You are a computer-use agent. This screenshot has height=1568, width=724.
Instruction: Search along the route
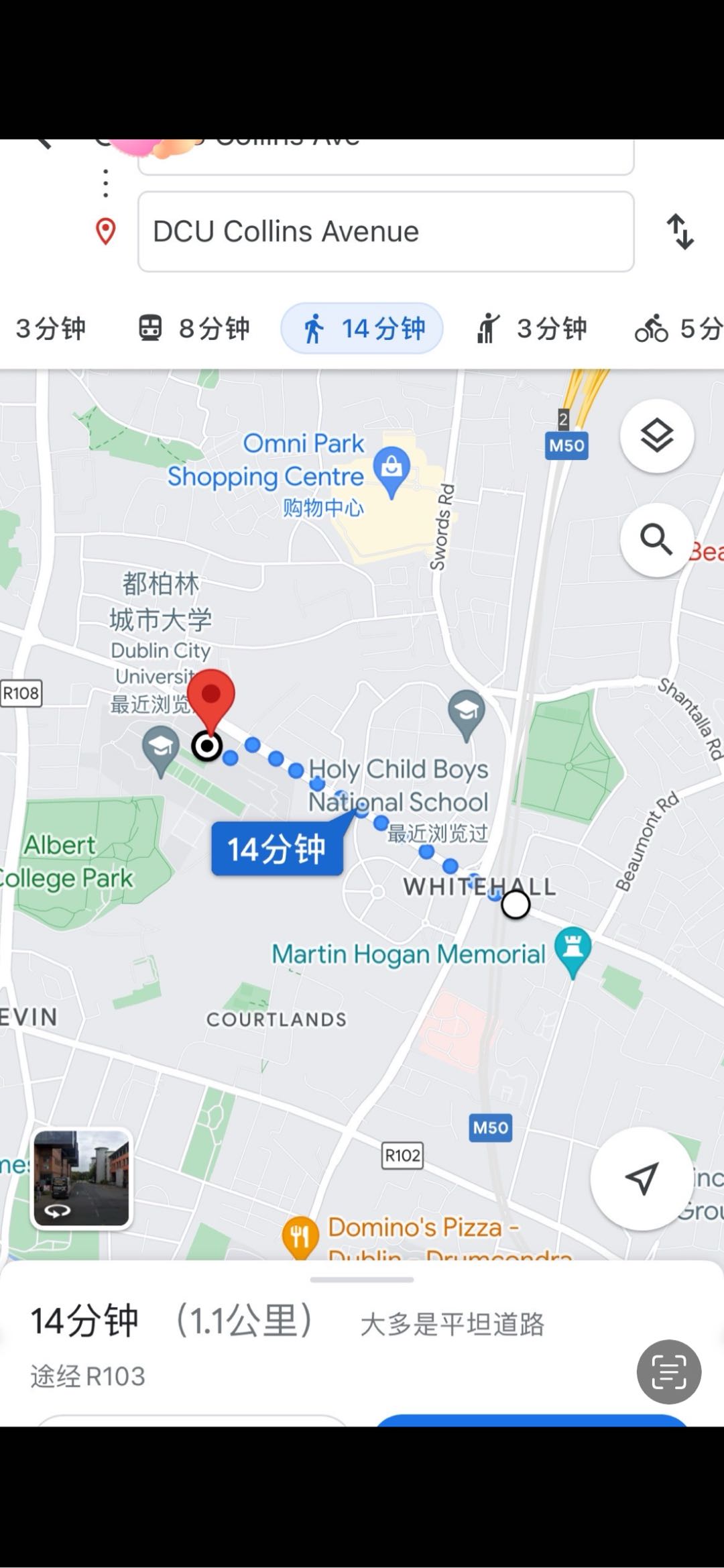click(656, 540)
